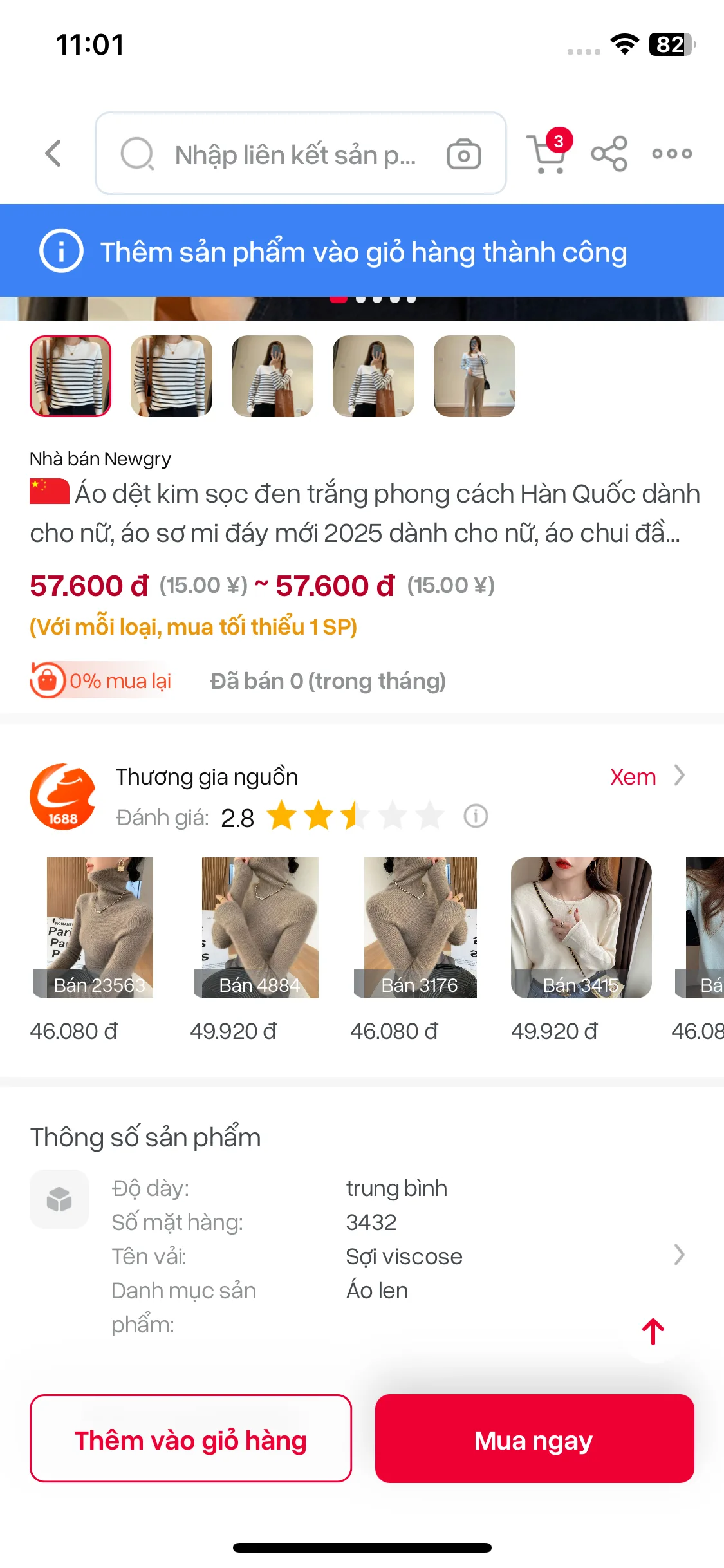Show rating info next to 2.8 stars
The width and height of the screenshot is (724, 1568).
tap(476, 817)
